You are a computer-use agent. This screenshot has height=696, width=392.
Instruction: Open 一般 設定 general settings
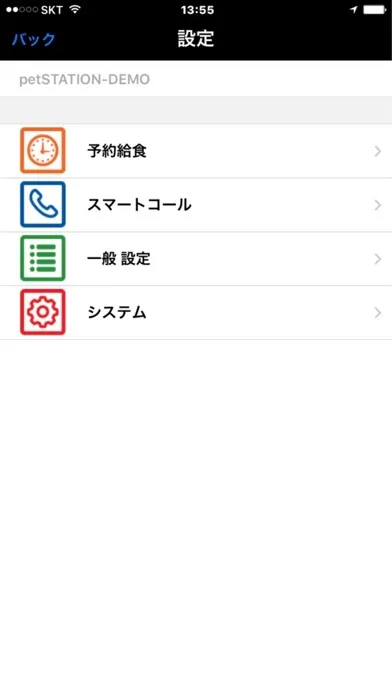(196, 259)
